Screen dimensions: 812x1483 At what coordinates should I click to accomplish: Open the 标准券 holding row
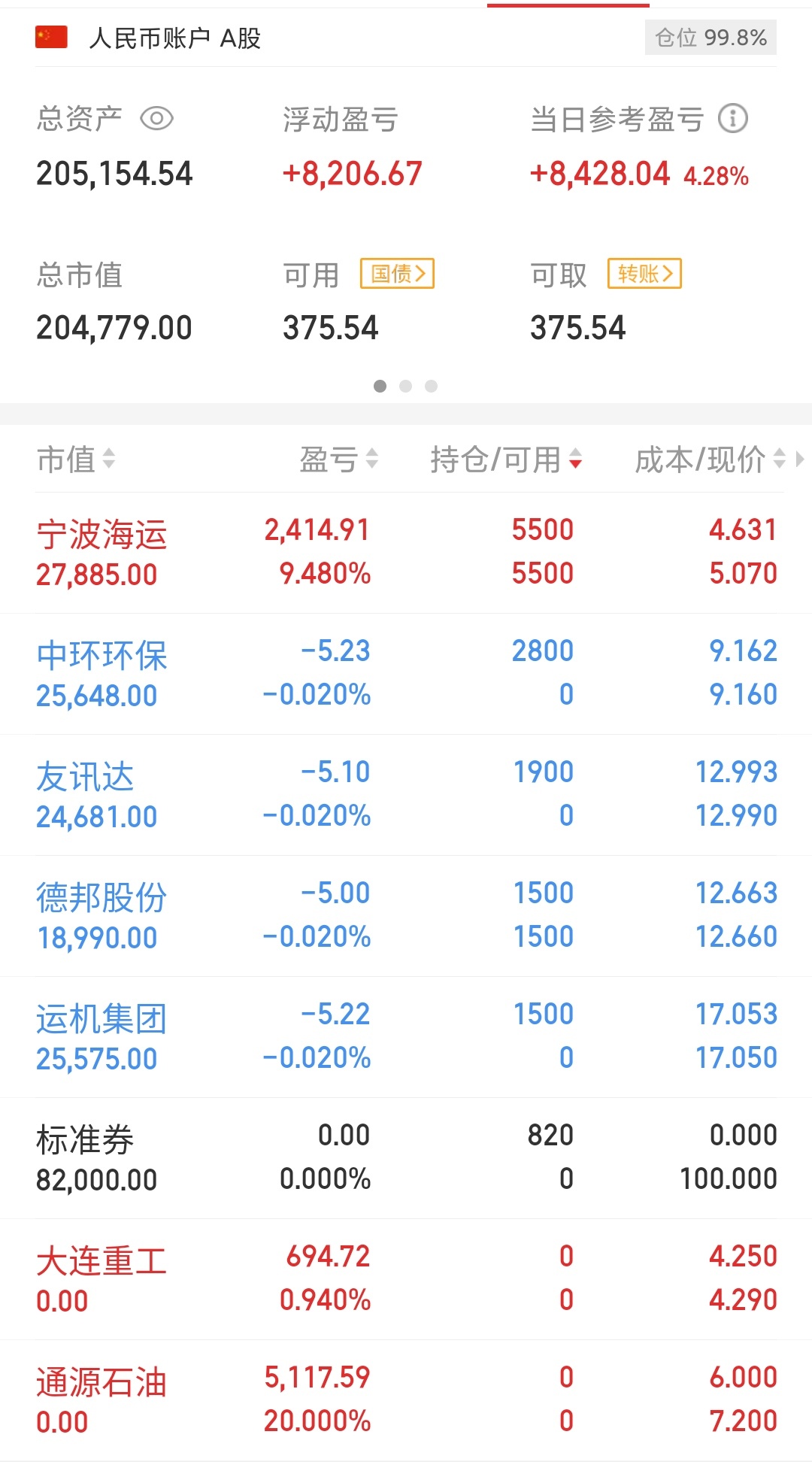[x=406, y=1159]
